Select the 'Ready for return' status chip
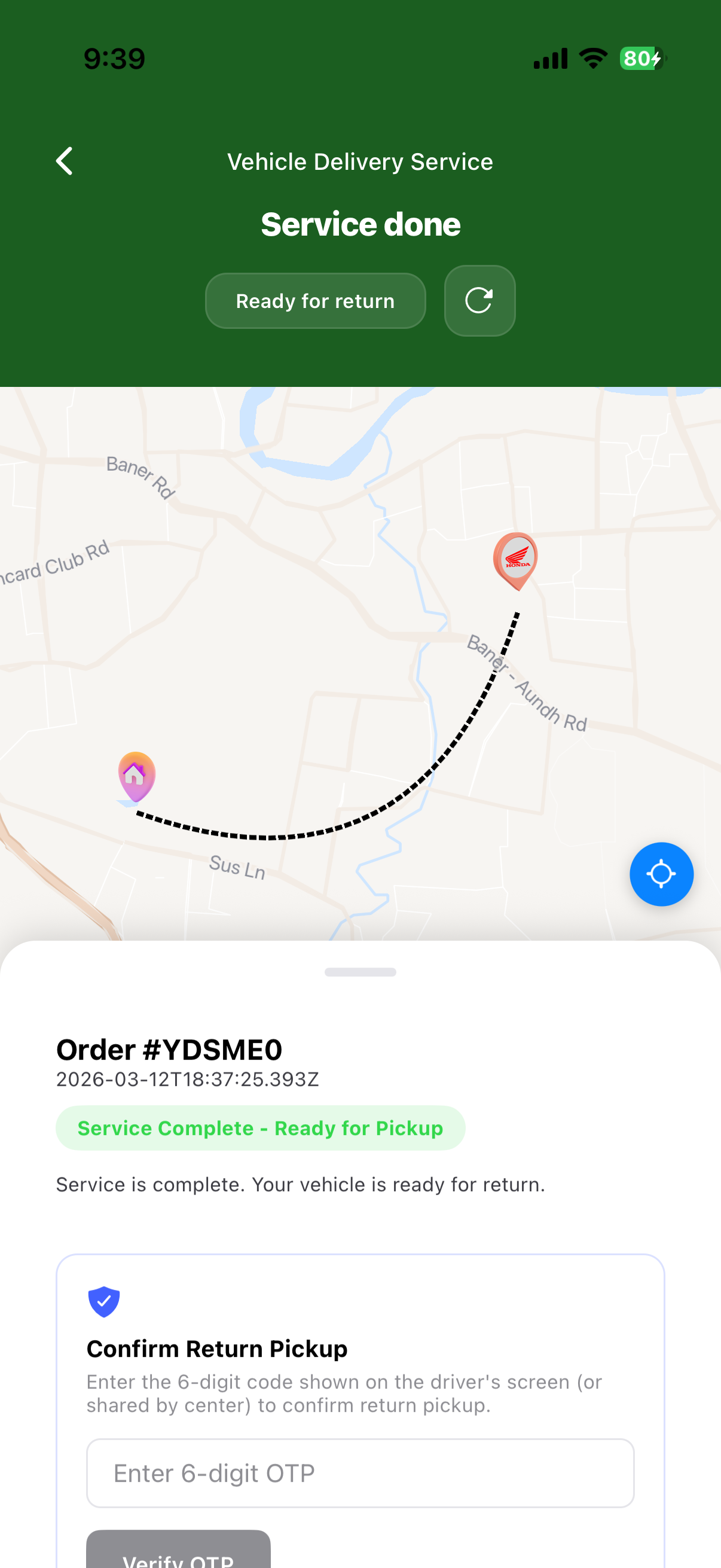Image resolution: width=721 pixels, height=1568 pixels. tap(315, 301)
